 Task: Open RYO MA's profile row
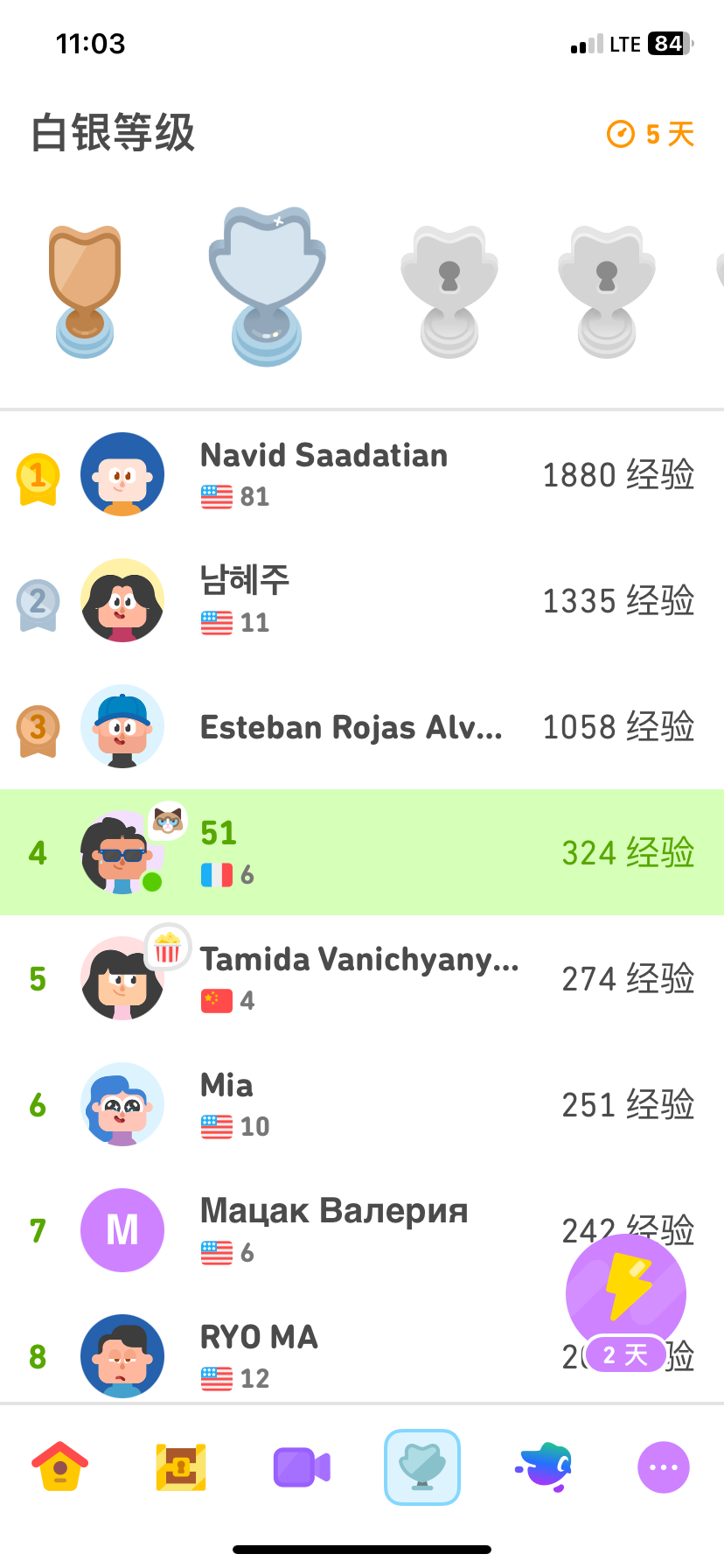(x=362, y=1356)
